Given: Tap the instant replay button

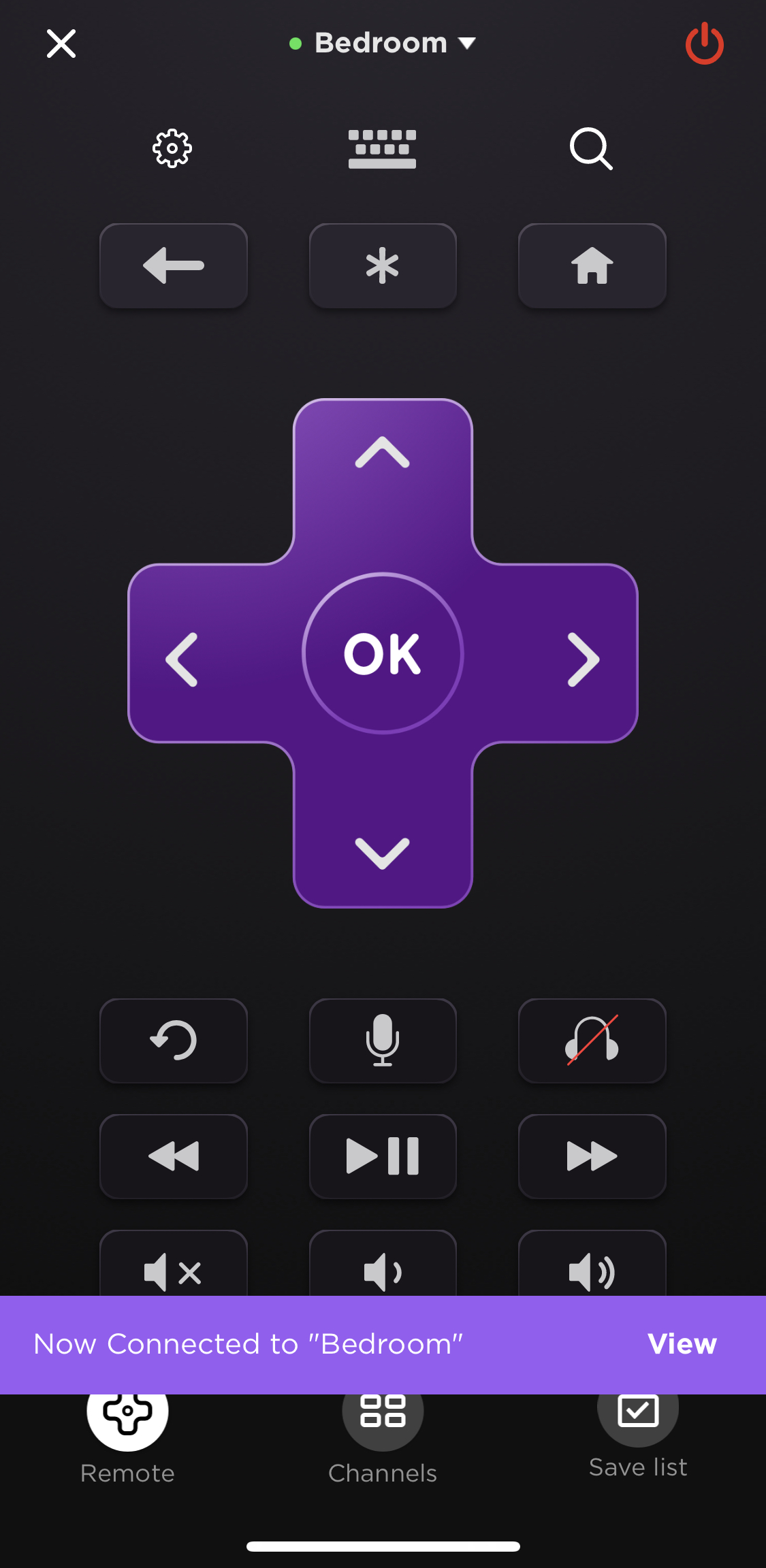Looking at the screenshot, I should 174,1041.
